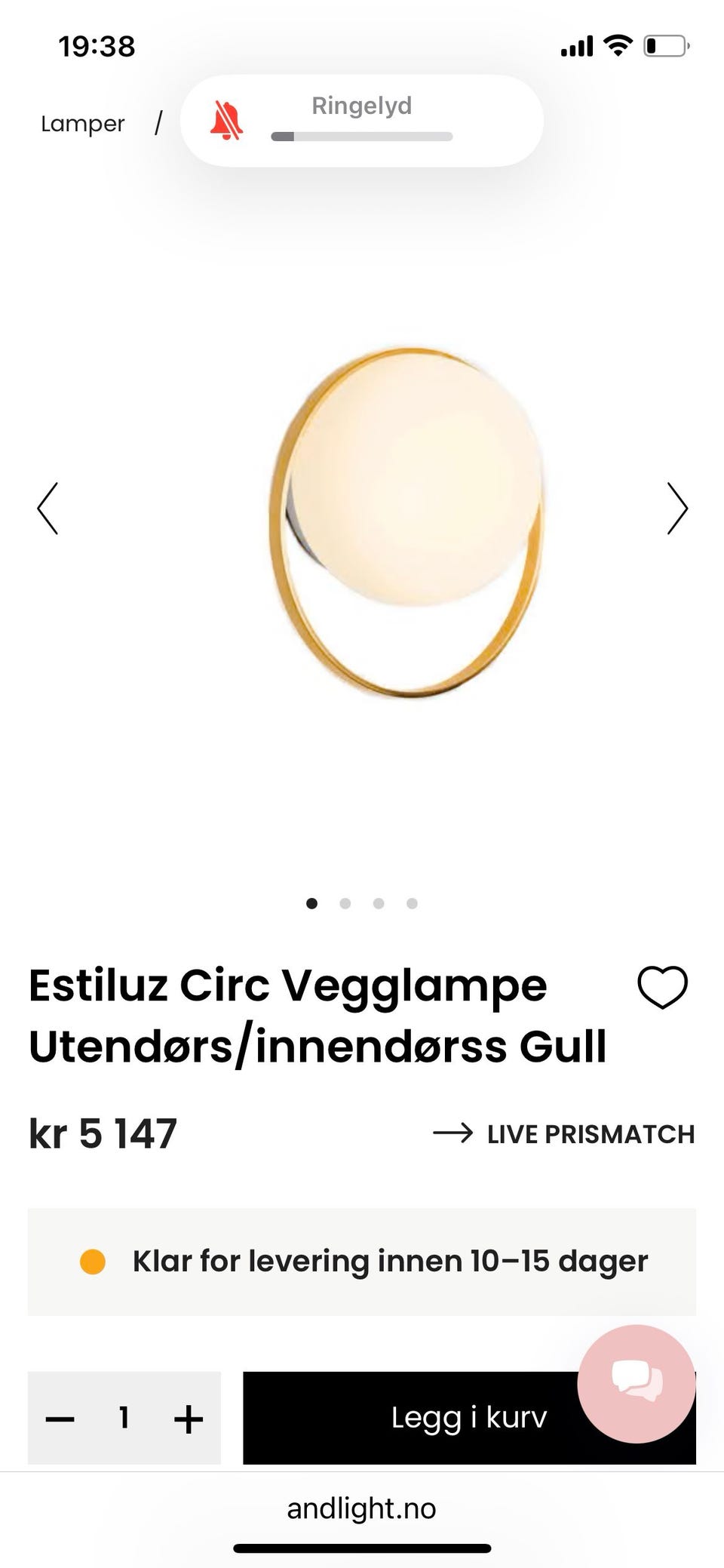Decrease quantity with the minus control
The image size is (724, 1568).
pos(59,1417)
